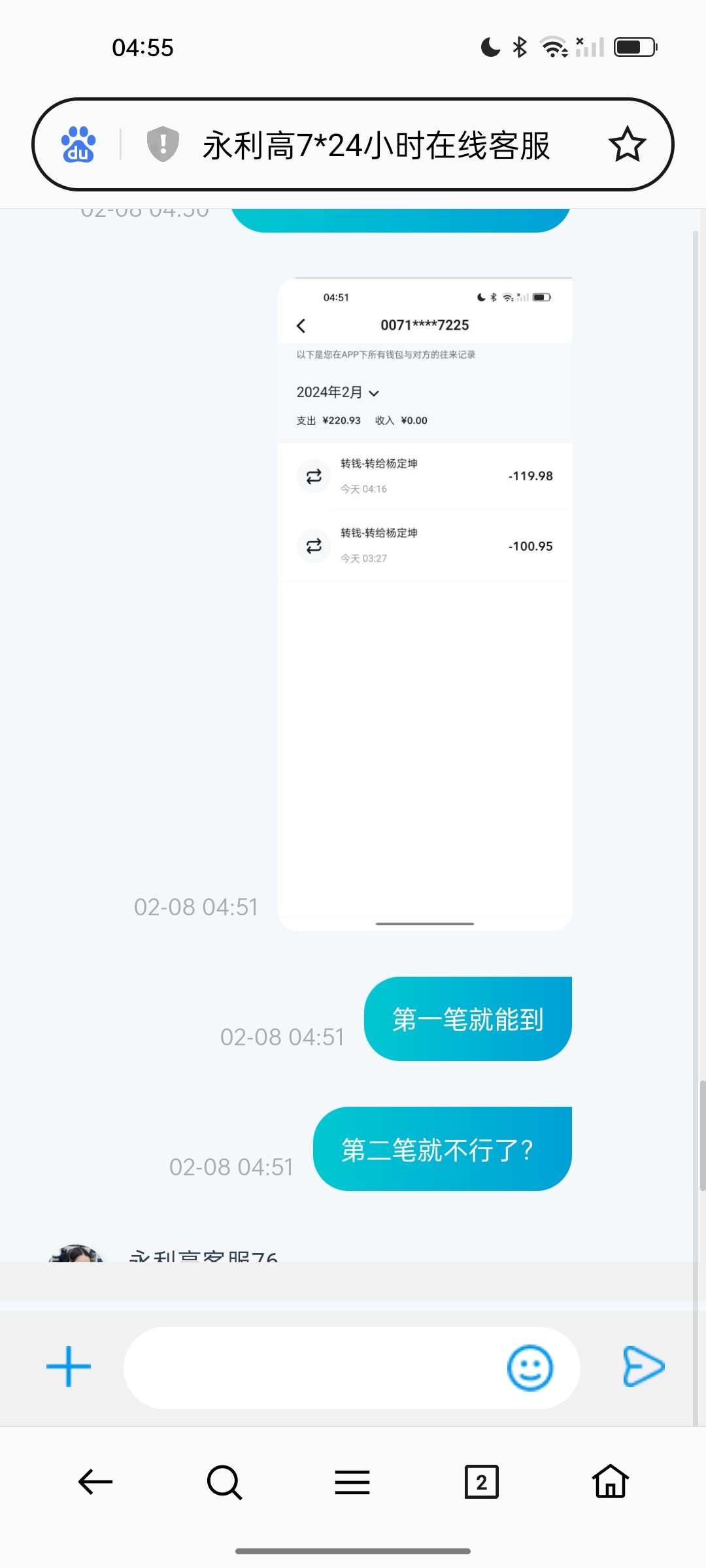Open the emoji picker in the chat box
Viewport: 706px width, 1568px height.
(x=531, y=1366)
